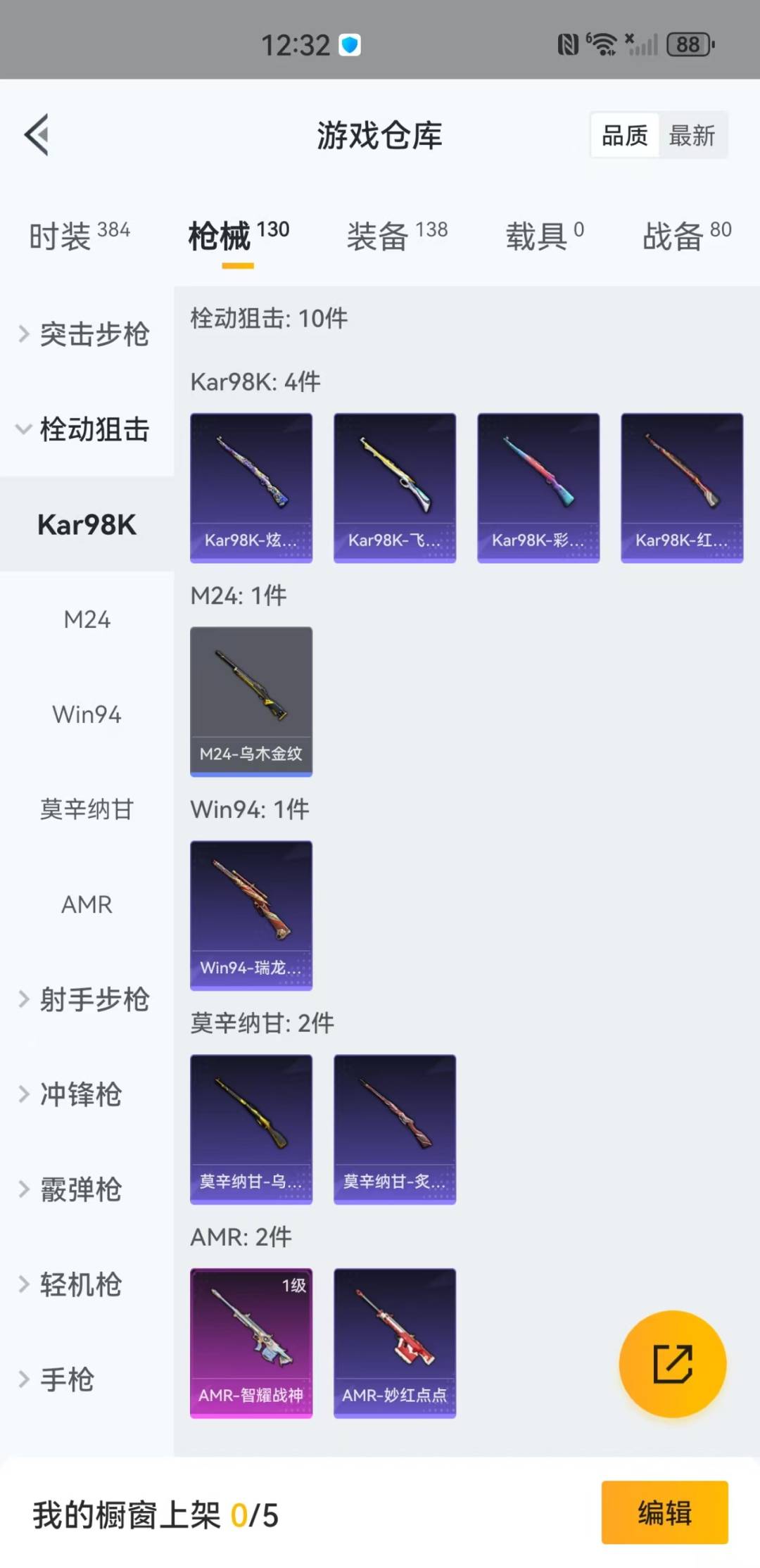The image size is (760, 1568).
Task: Open the 载具 tab
Action: coord(544,236)
